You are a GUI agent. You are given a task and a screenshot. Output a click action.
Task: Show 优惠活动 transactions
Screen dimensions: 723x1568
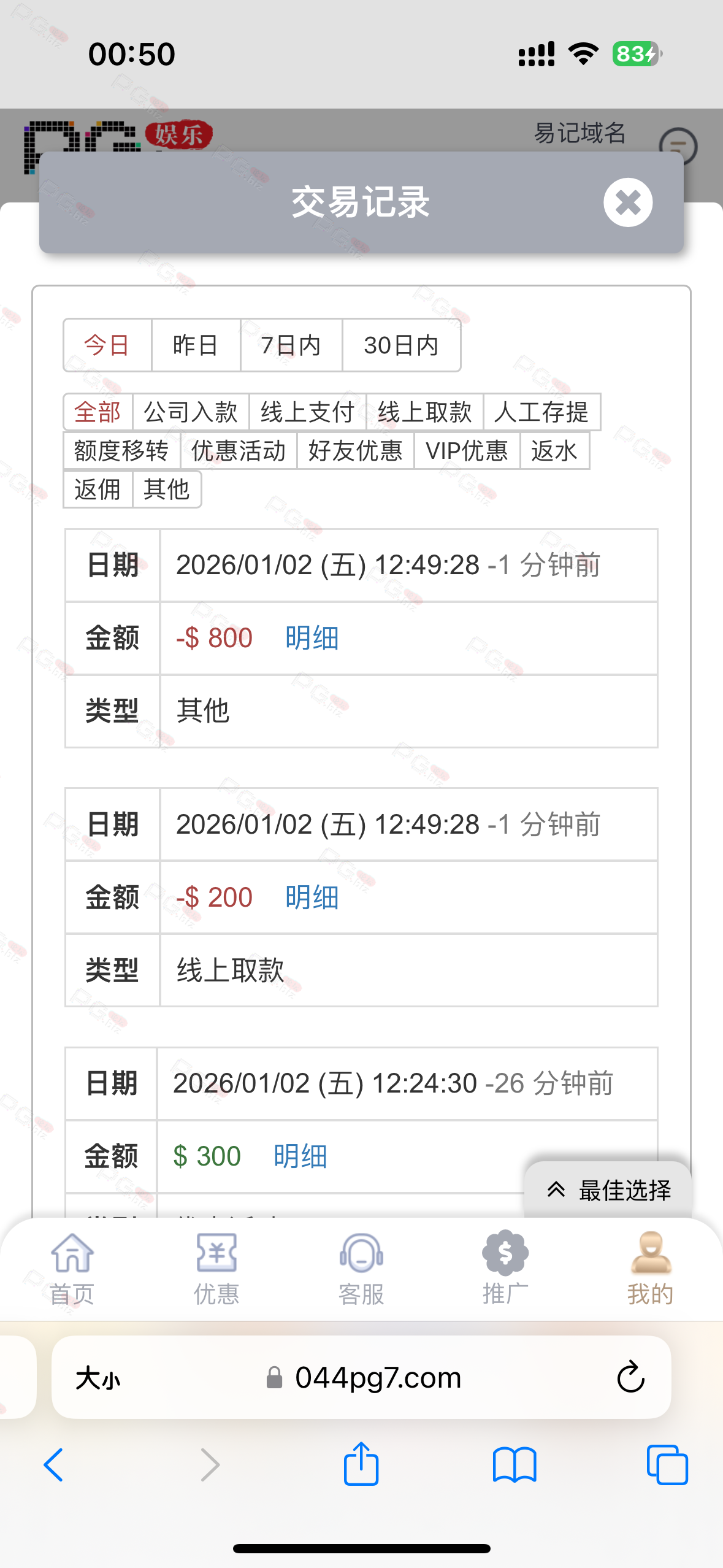[239, 451]
